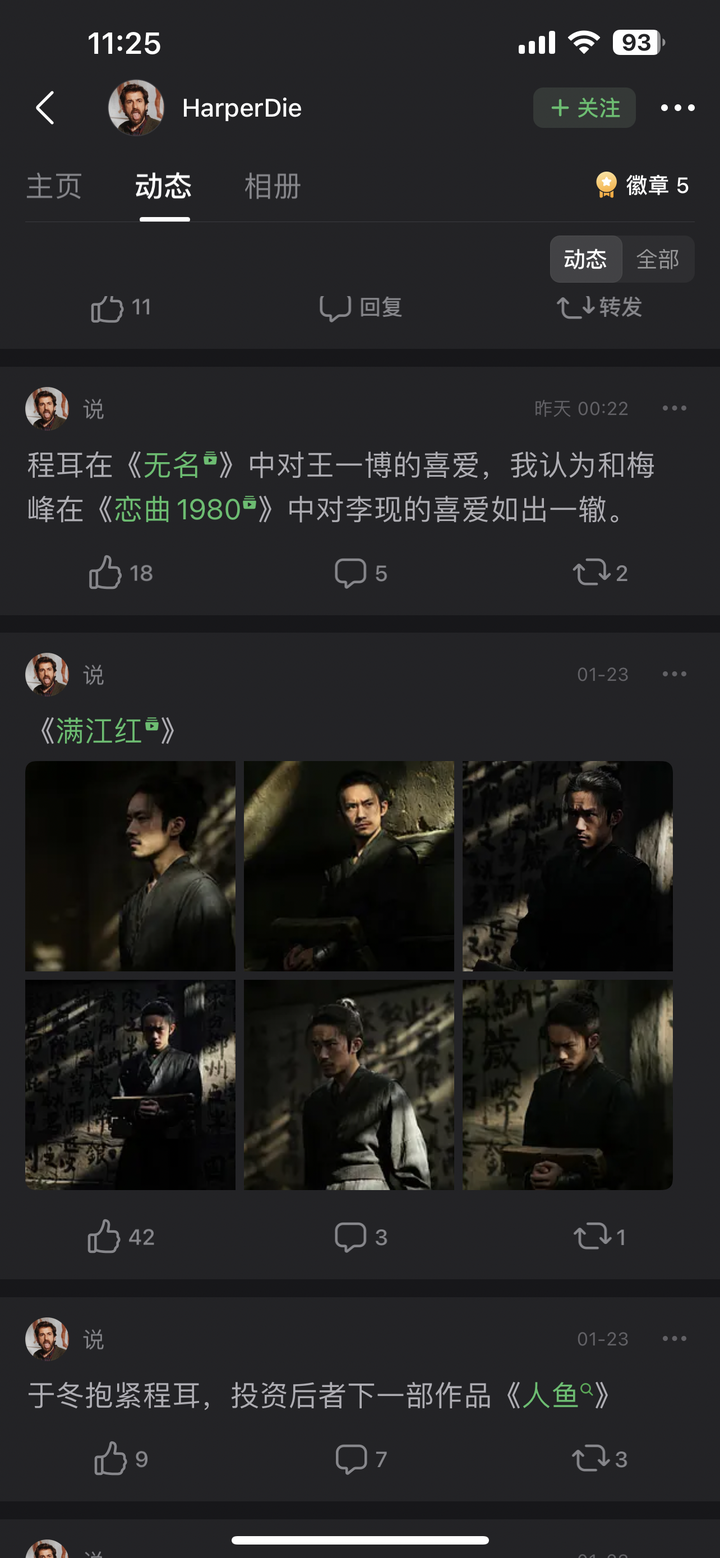Screen dimensions: 720x1558
Task: Repost the 人鱼 status
Action: click(x=599, y=1460)
